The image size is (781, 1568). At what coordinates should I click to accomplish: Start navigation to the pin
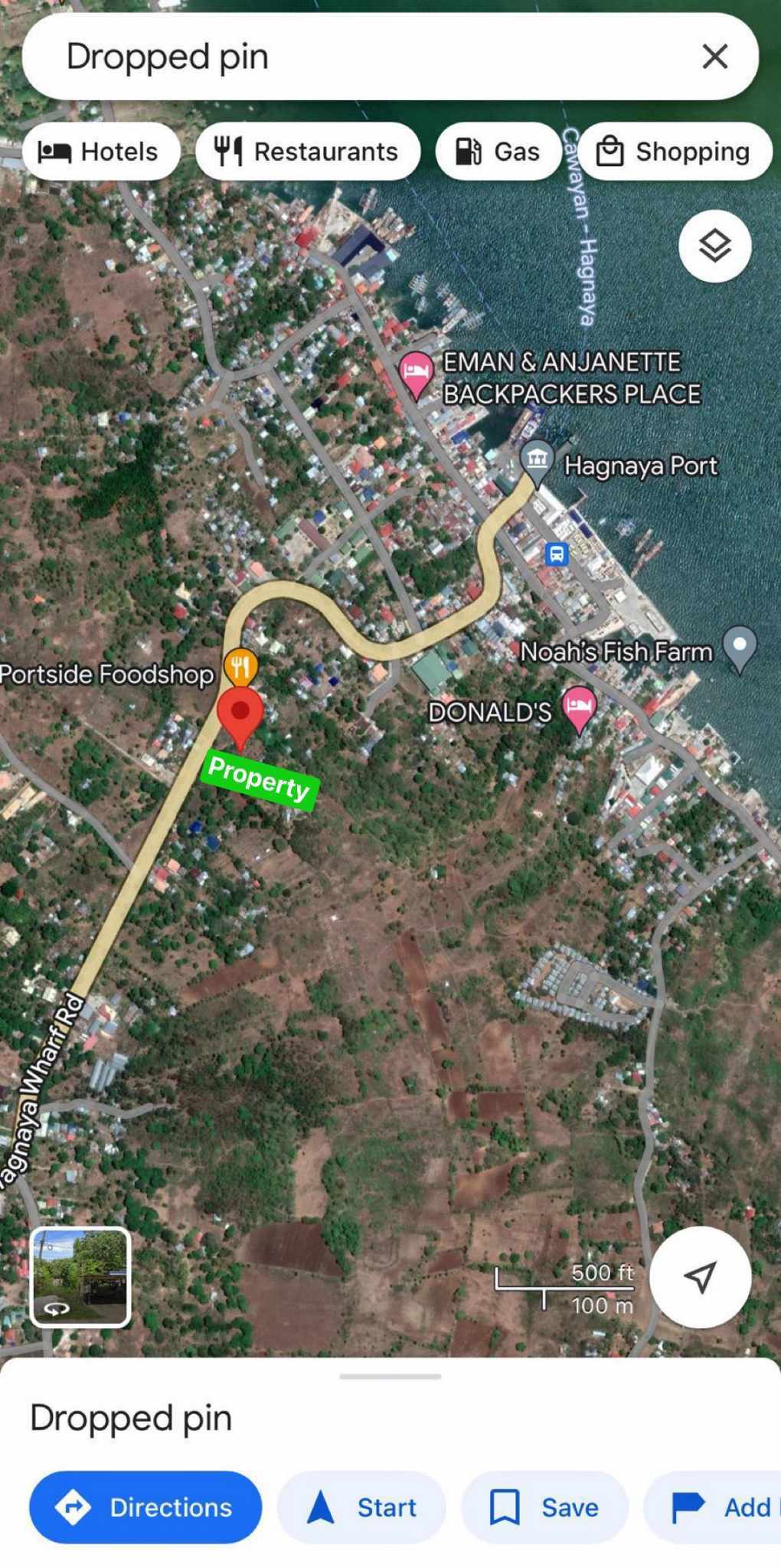[361, 1507]
